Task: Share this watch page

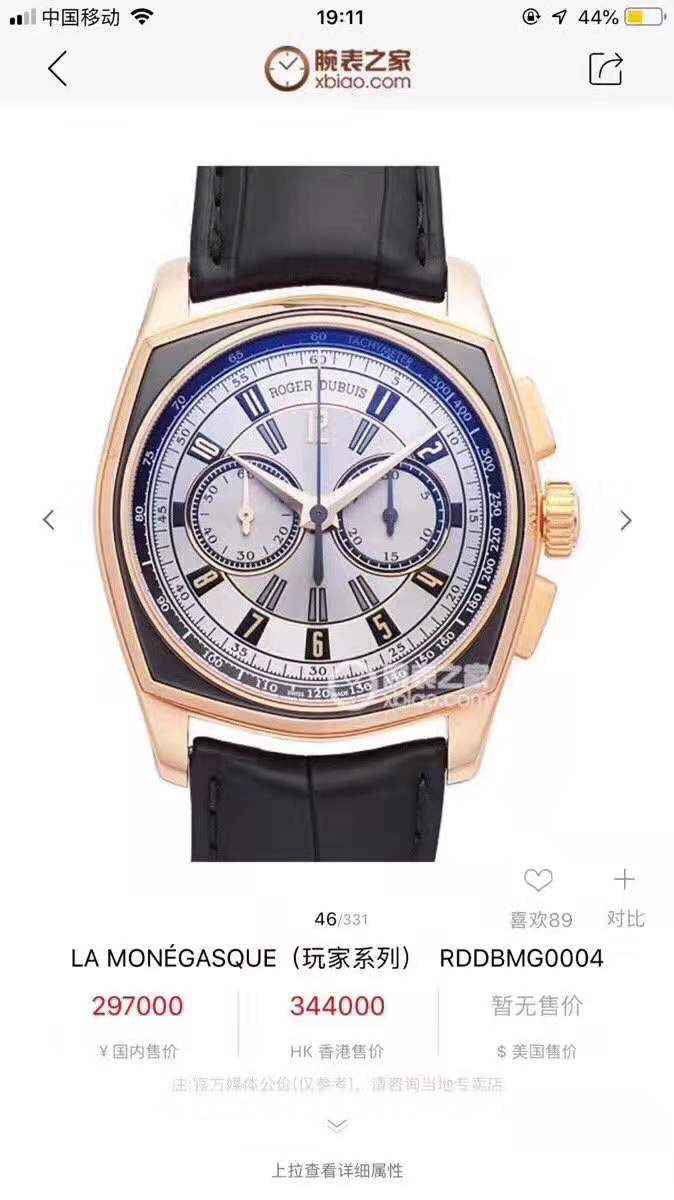Action: point(606,68)
